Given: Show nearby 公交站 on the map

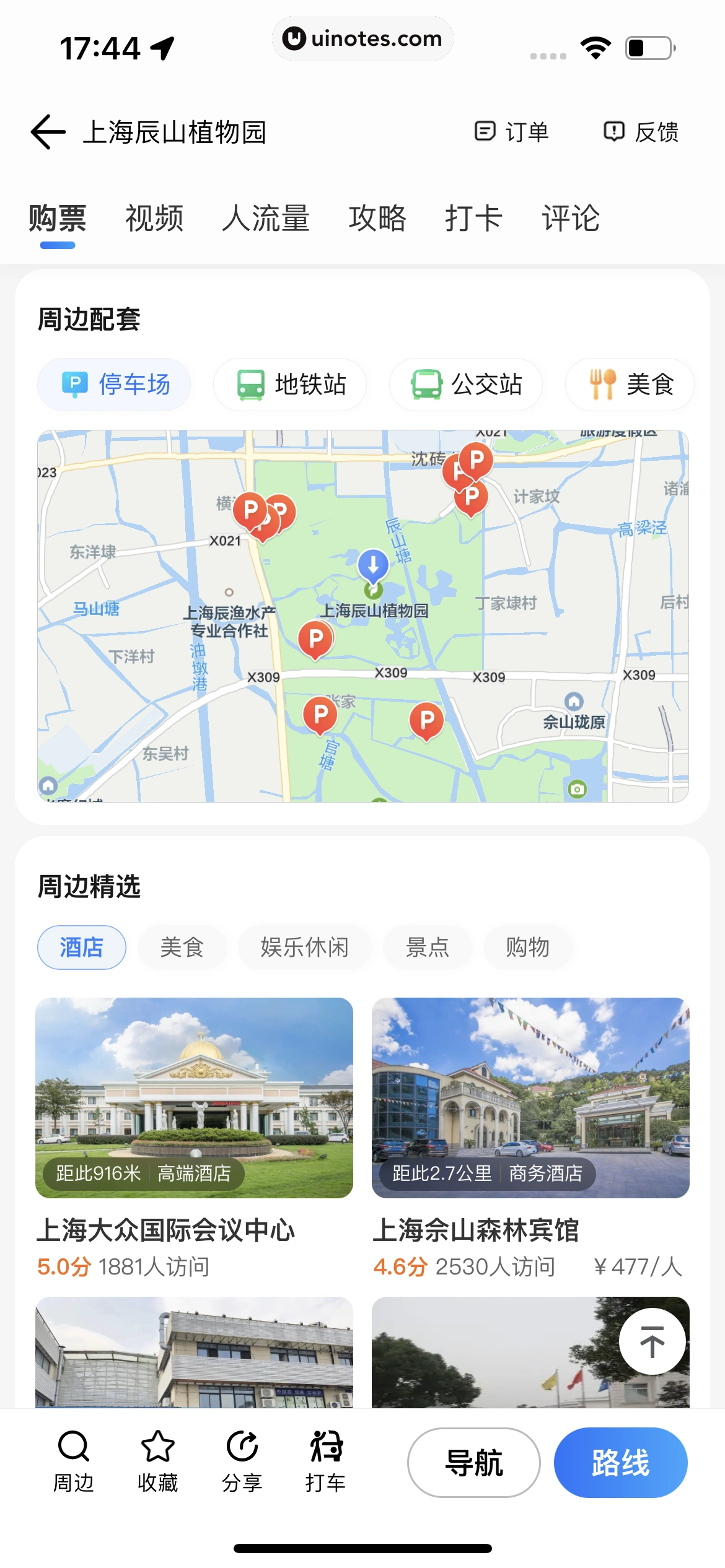Looking at the screenshot, I should click(x=466, y=385).
